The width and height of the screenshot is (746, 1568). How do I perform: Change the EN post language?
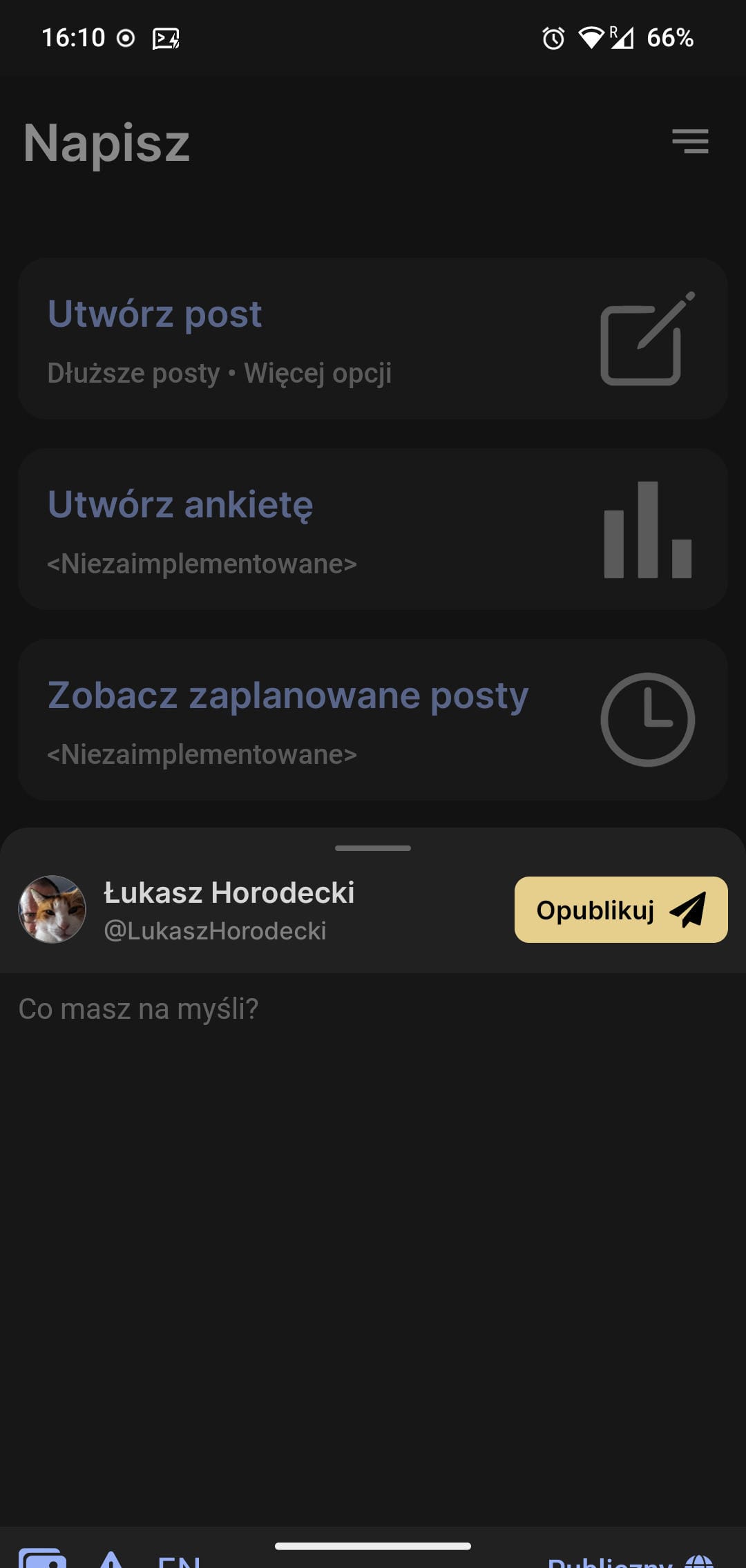pyautogui.click(x=179, y=1561)
